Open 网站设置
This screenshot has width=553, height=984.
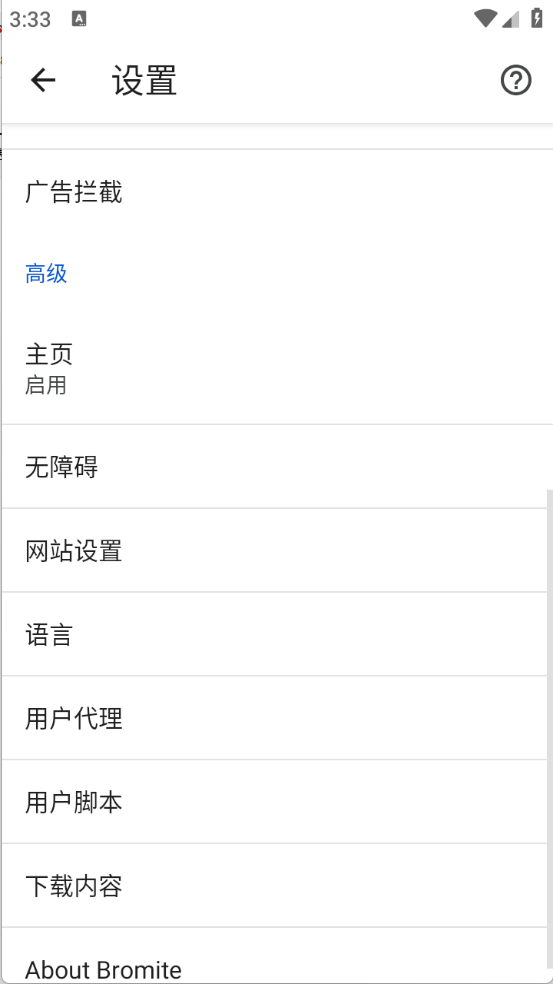click(x=274, y=550)
